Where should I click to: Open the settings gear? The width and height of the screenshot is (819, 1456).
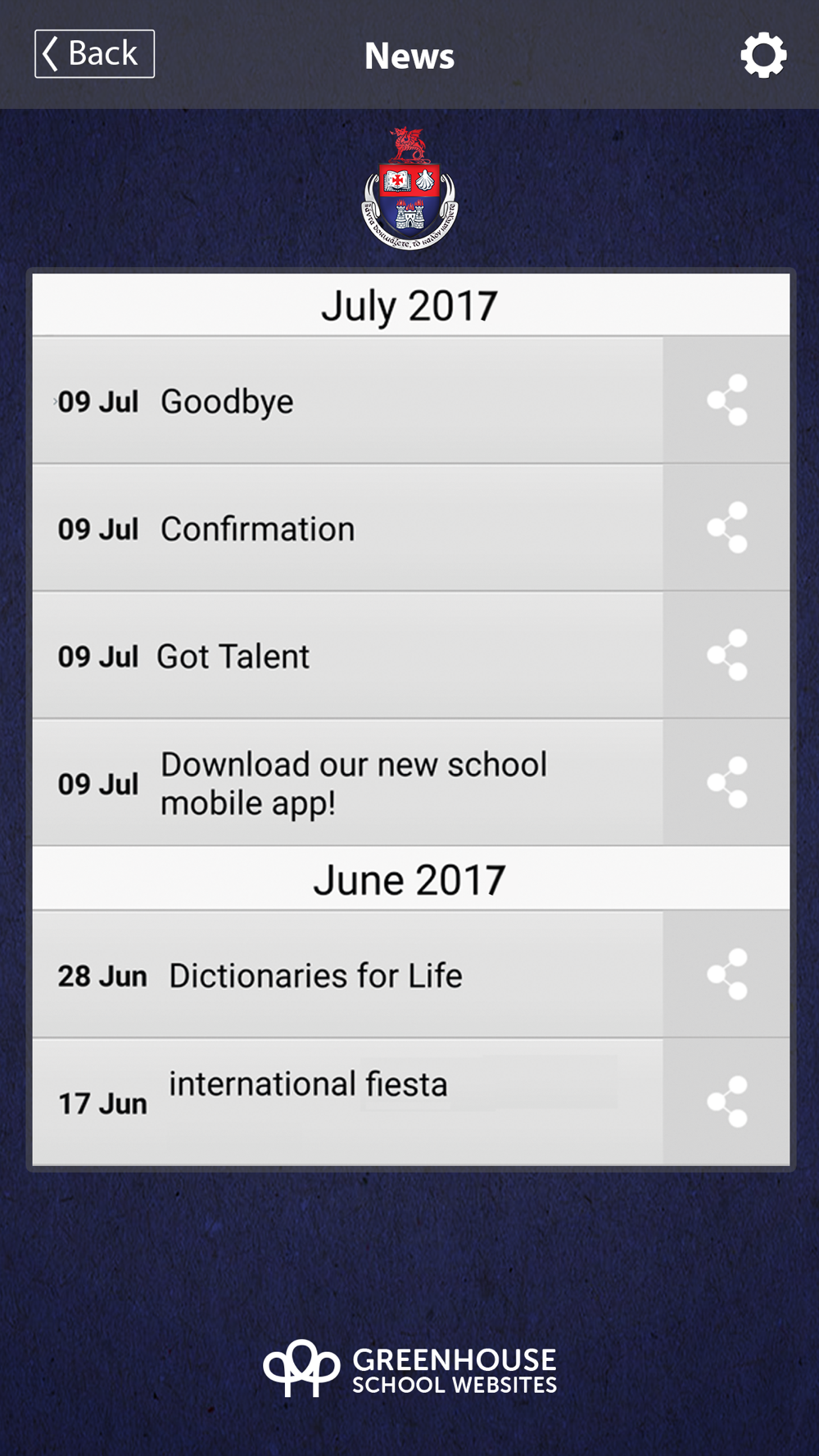pos(763,56)
